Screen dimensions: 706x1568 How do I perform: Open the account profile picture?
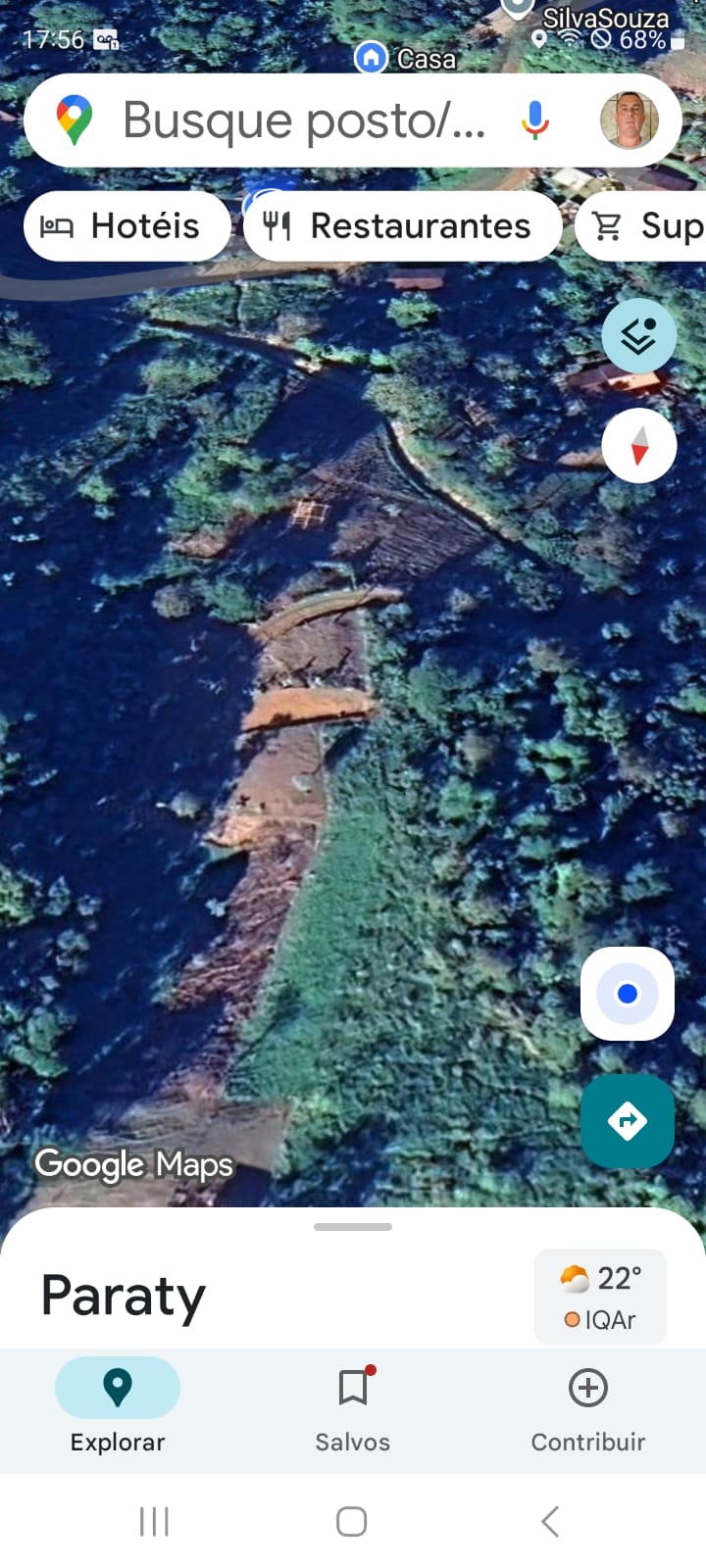point(629,121)
